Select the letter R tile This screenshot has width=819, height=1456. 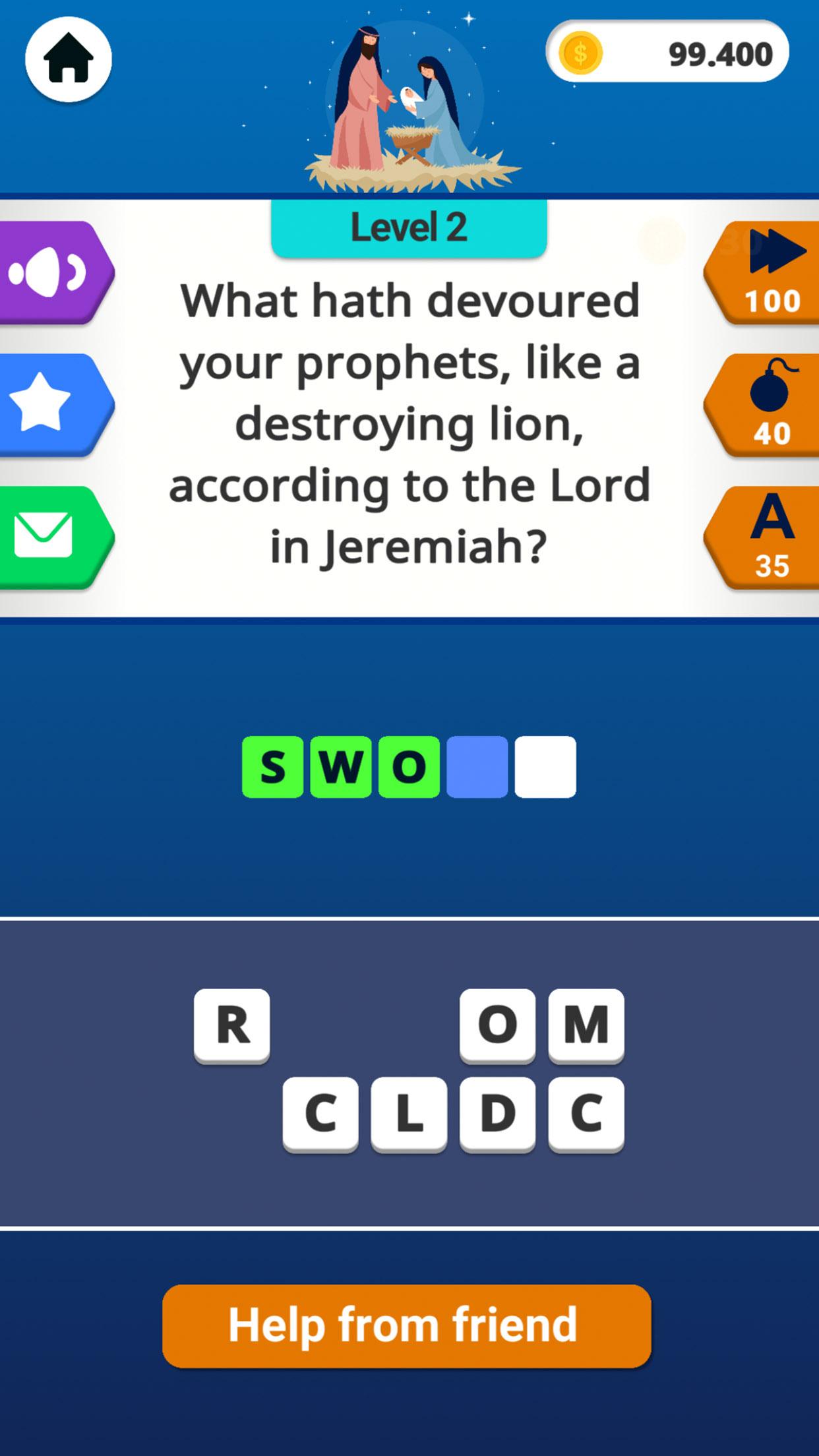[232, 1025]
